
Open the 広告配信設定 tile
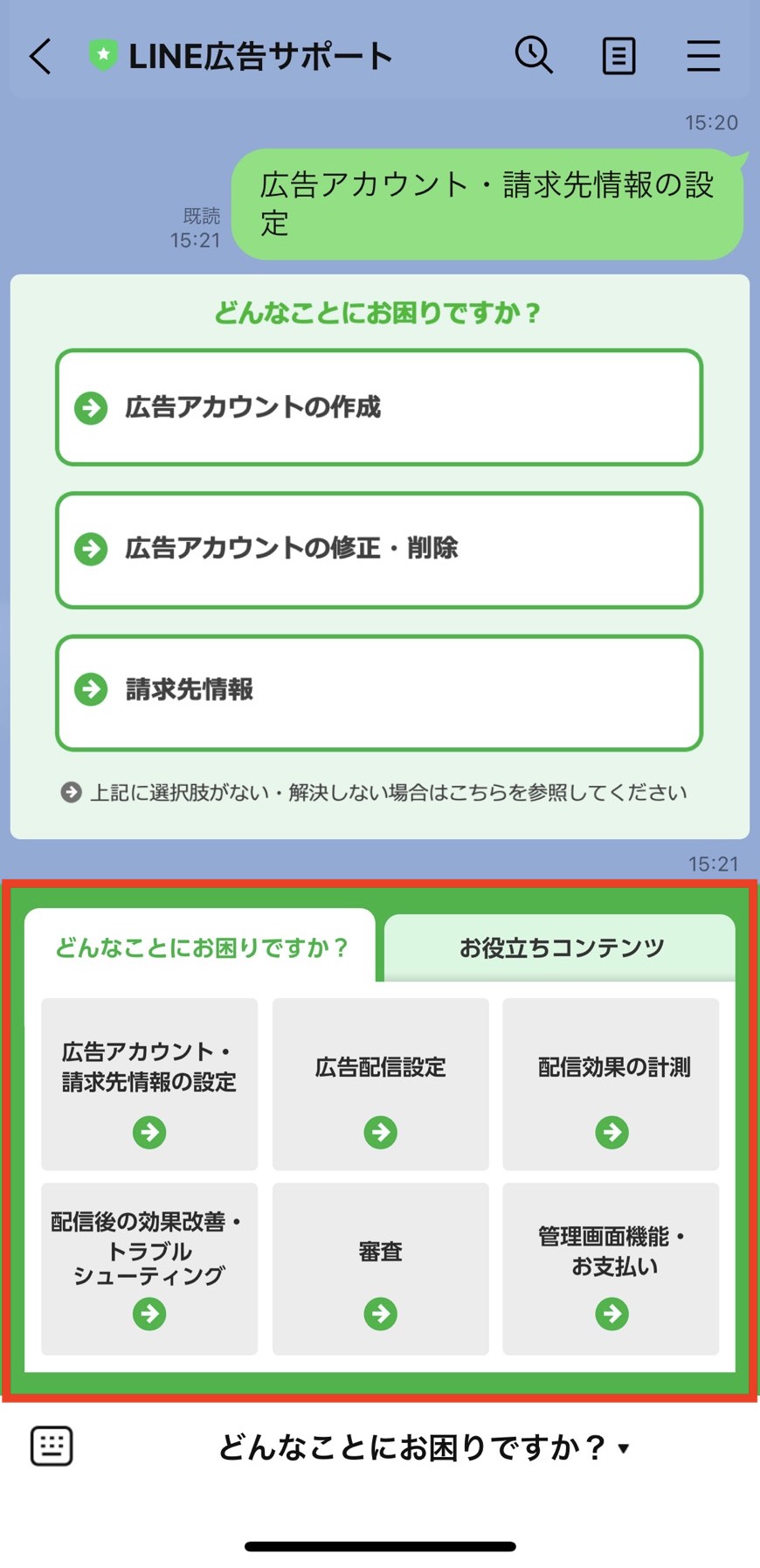pyautogui.click(x=380, y=1085)
